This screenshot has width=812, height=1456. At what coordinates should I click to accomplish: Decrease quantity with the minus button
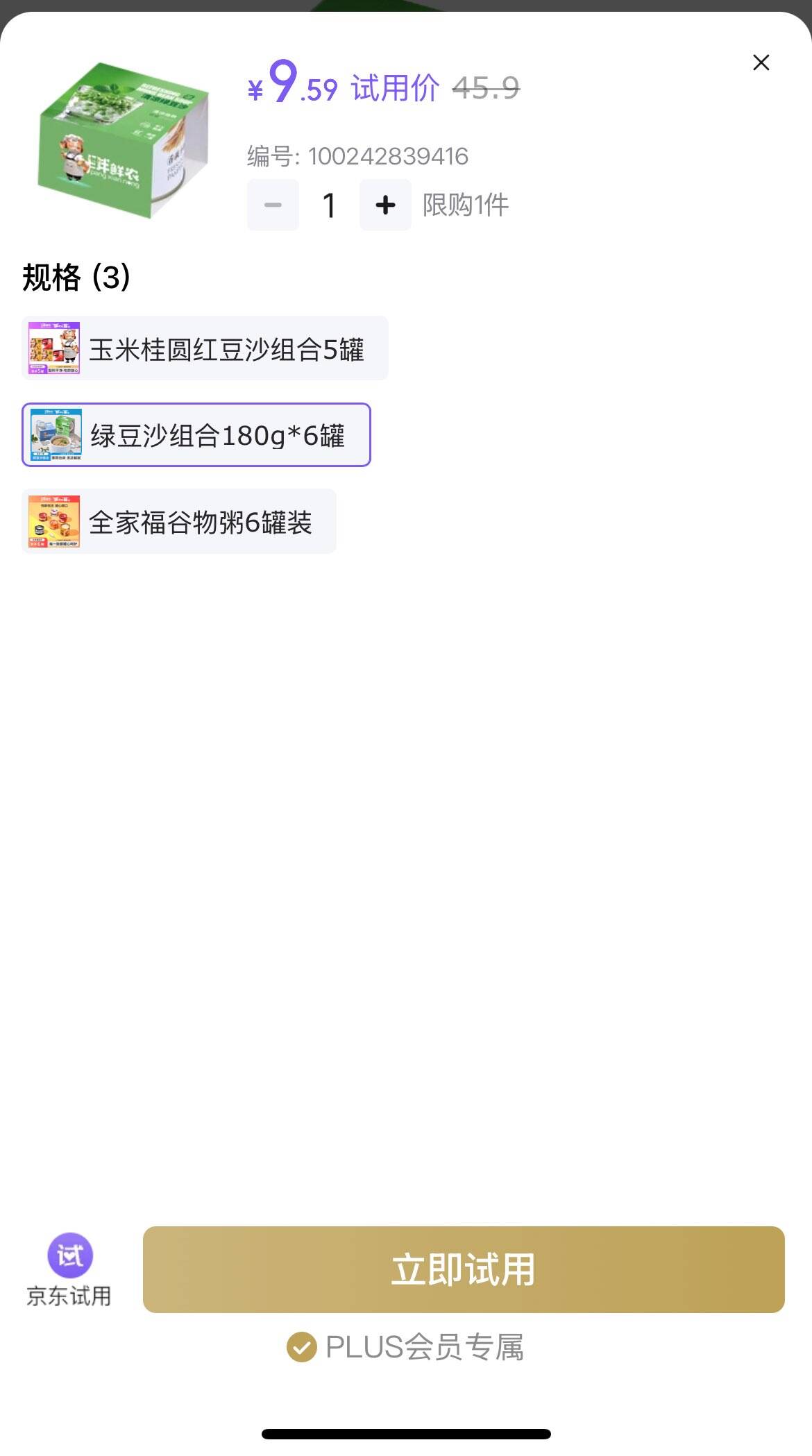point(273,205)
